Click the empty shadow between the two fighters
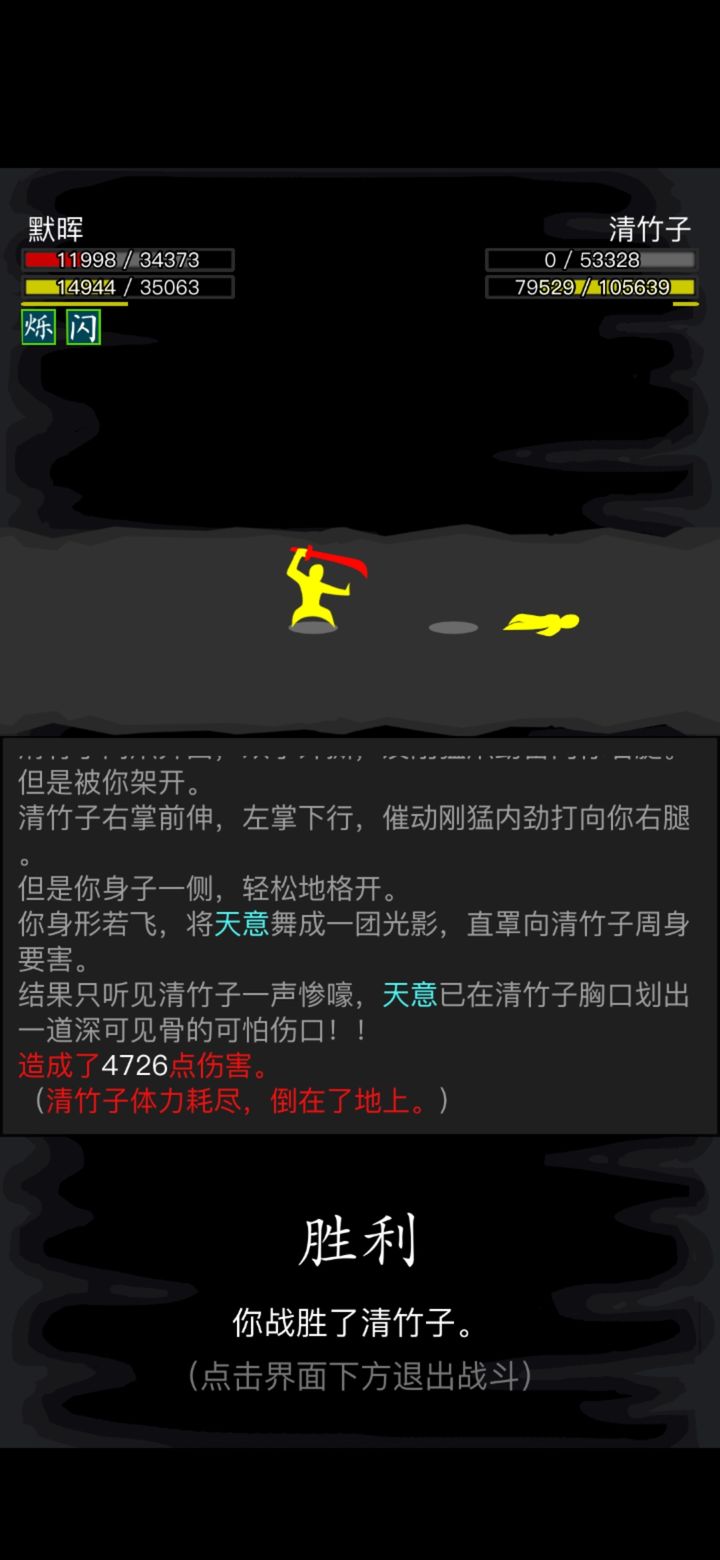The width and height of the screenshot is (720, 1560). click(x=452, y=625)
